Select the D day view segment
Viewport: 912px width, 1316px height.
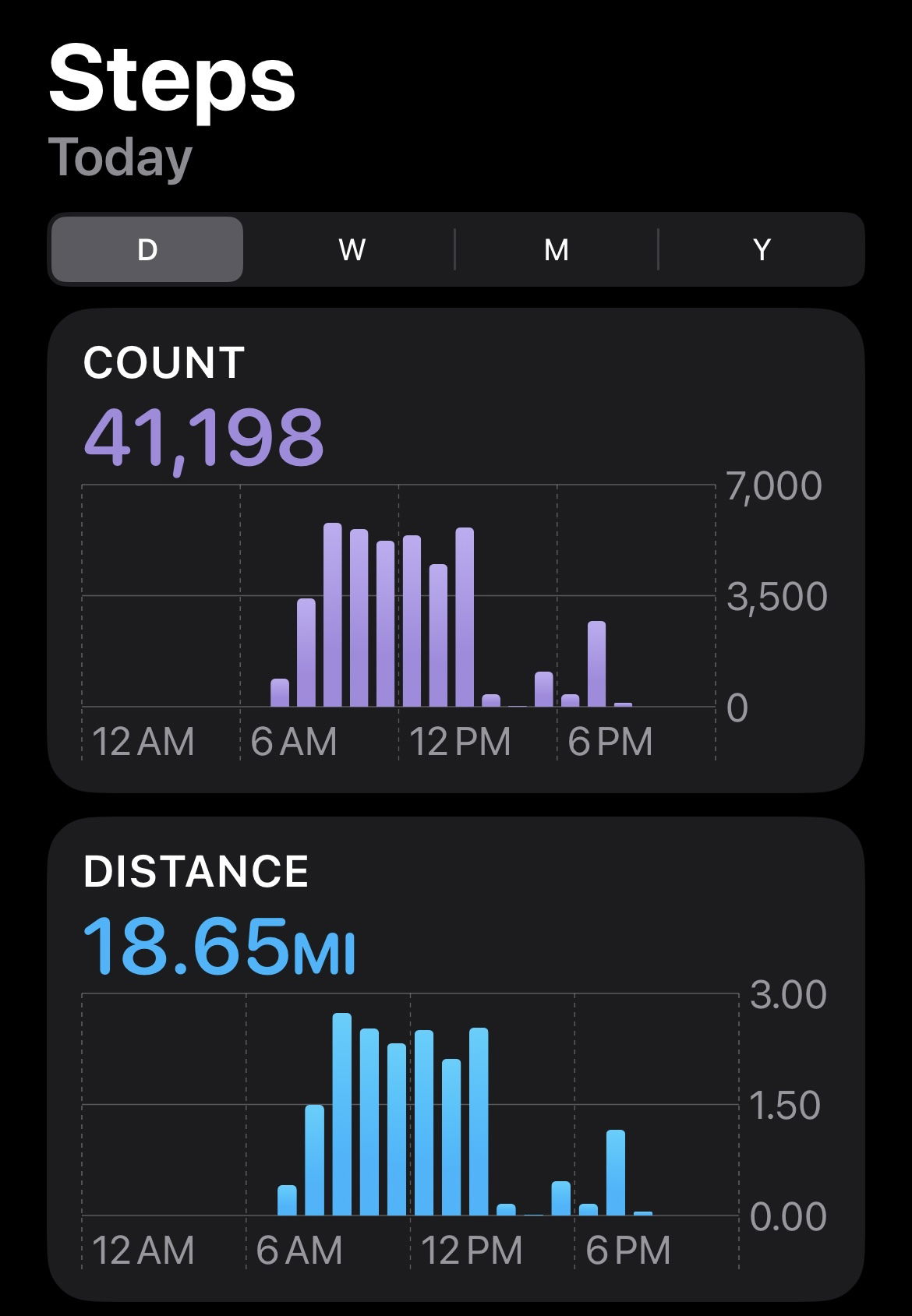coord(147,249)
